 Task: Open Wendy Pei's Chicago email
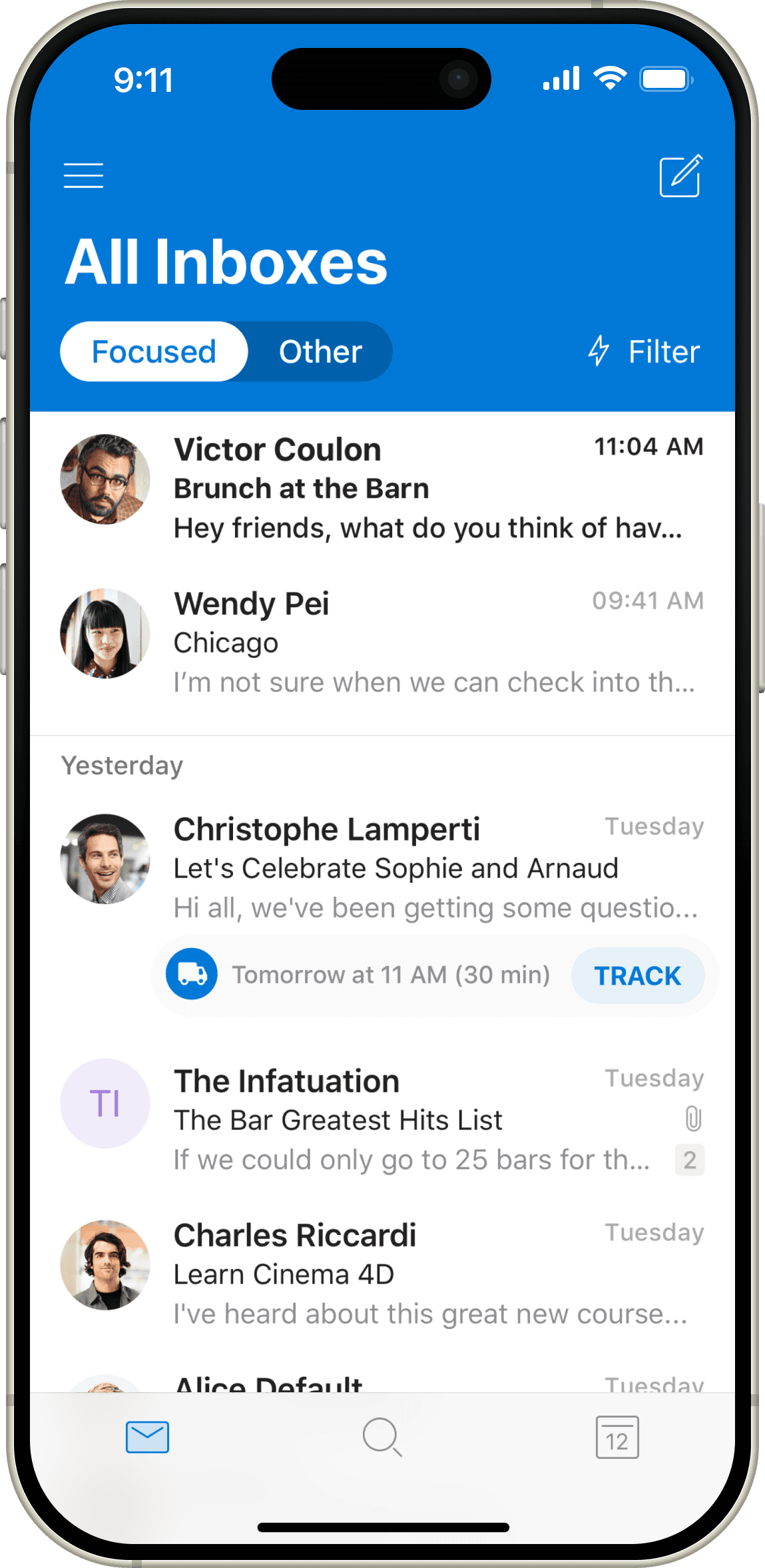382,643
